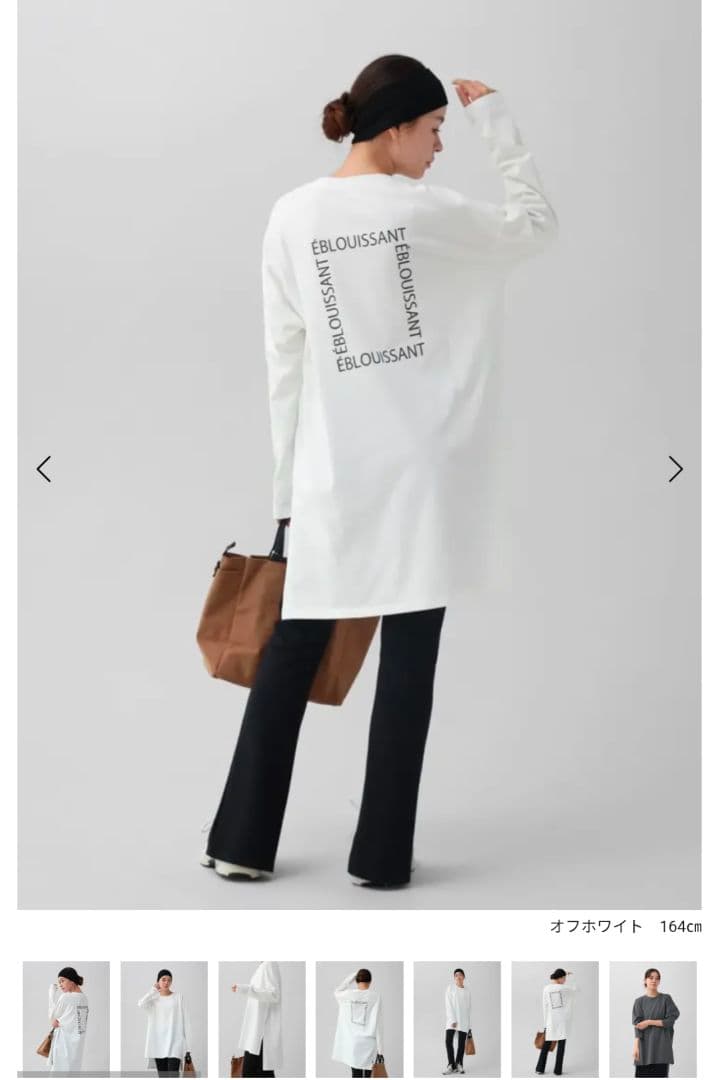Screen dimensions: 719x1080
Task: Open the full-body front view thumbnail
Action: (457, 1018)
